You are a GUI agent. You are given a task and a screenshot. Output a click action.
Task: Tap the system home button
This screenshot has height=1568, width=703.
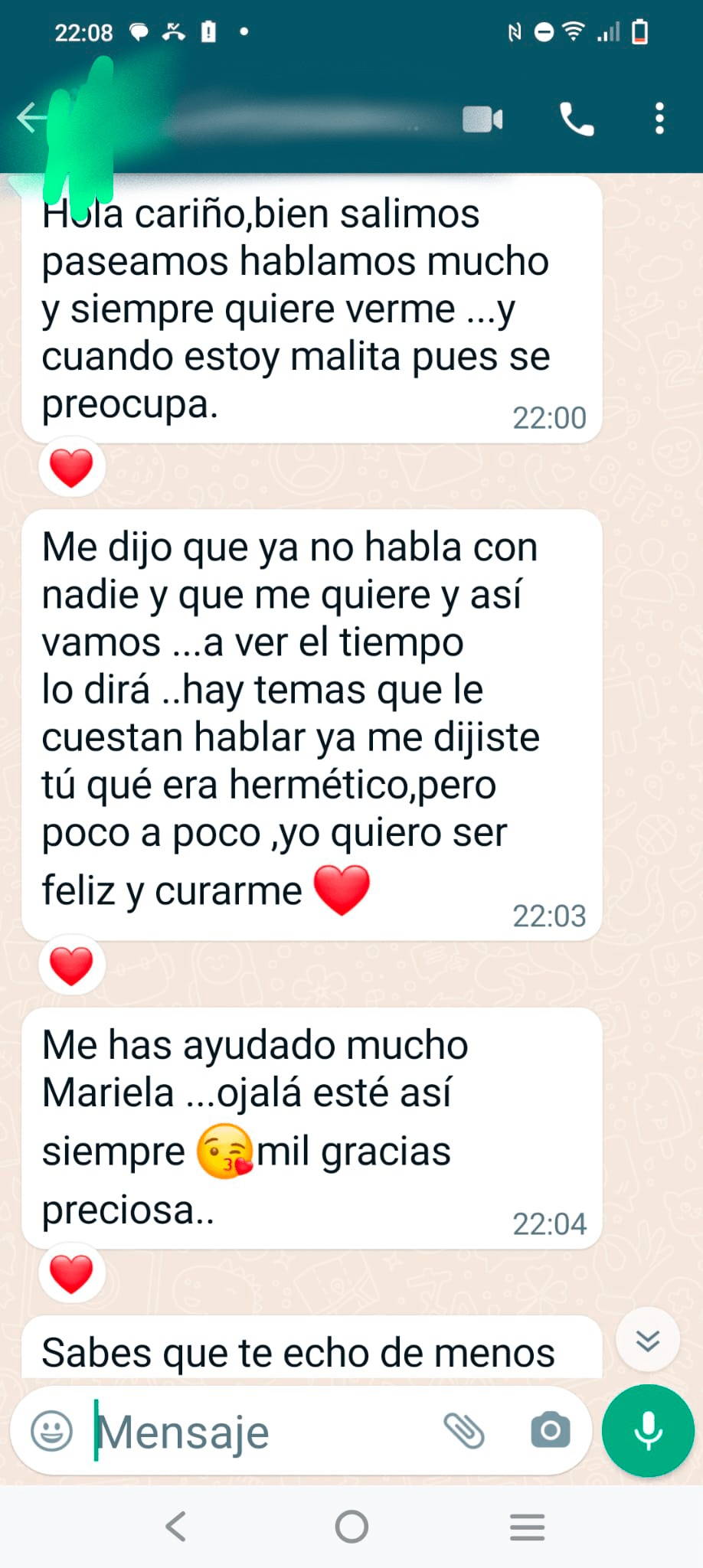pos(351,1527)
